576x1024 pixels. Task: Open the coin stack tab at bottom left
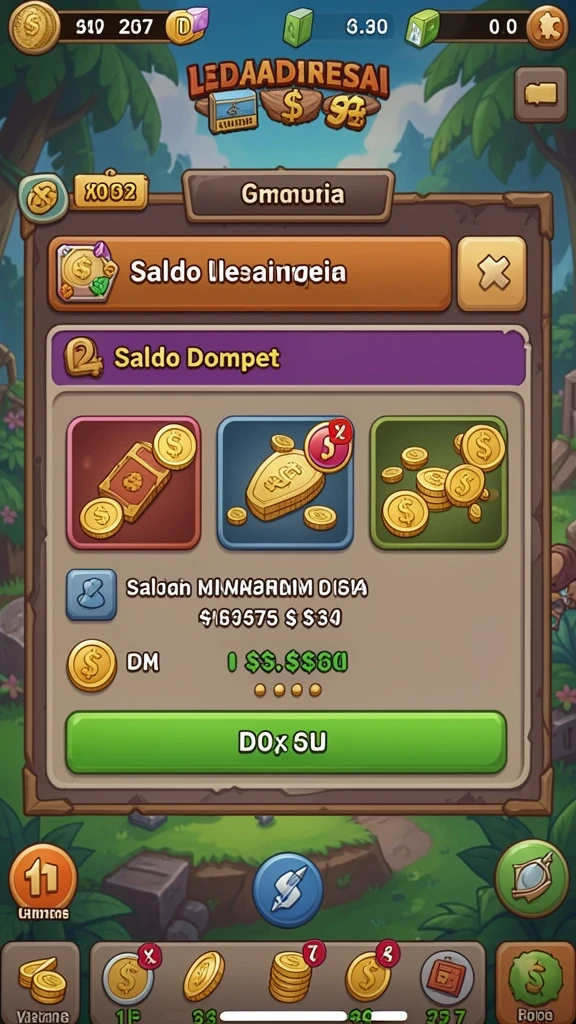pyautogui.click(x=40, y=983)
